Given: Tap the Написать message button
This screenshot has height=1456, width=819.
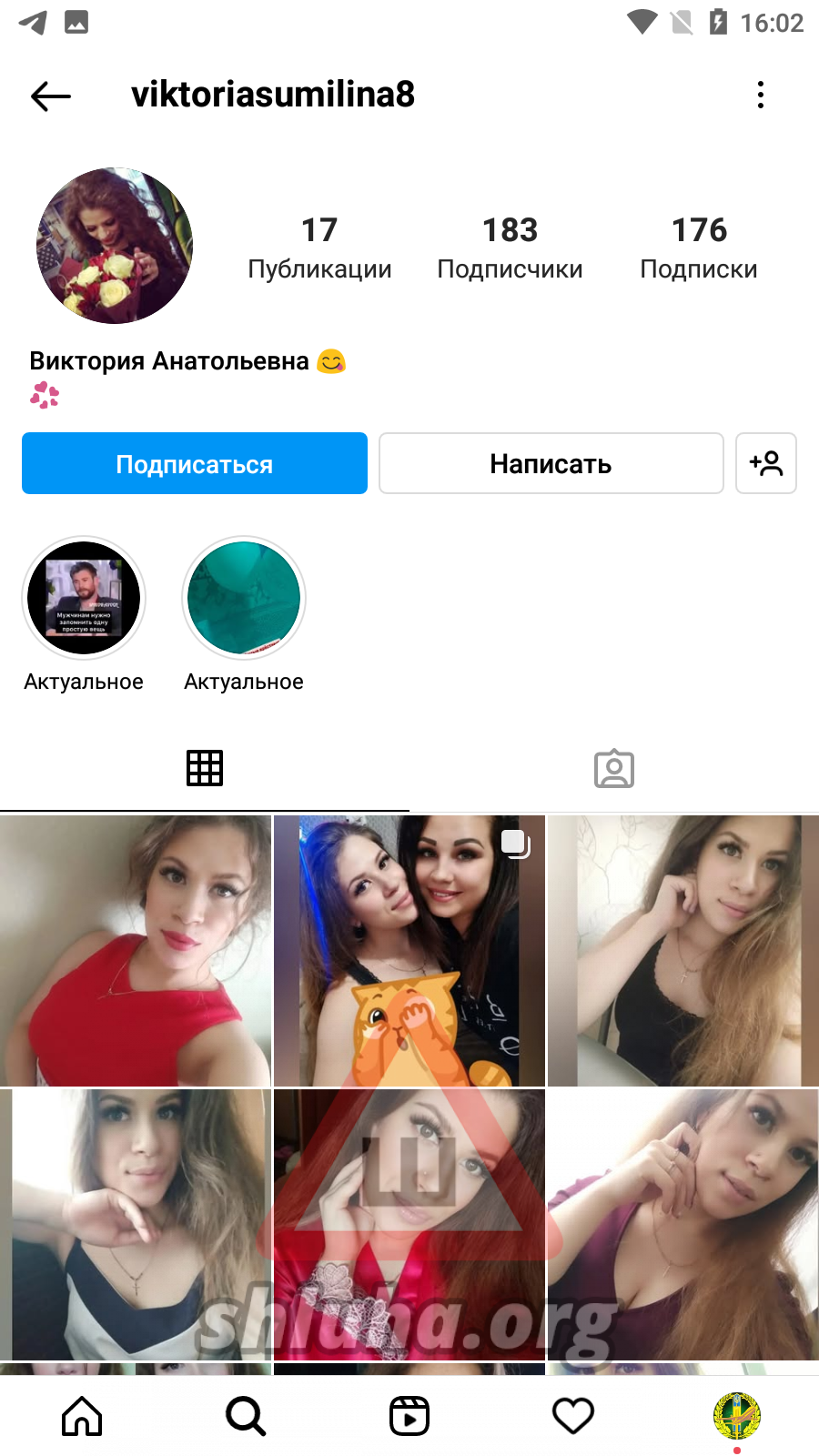Looking at the screenshot, I should [x=551, y=464].
